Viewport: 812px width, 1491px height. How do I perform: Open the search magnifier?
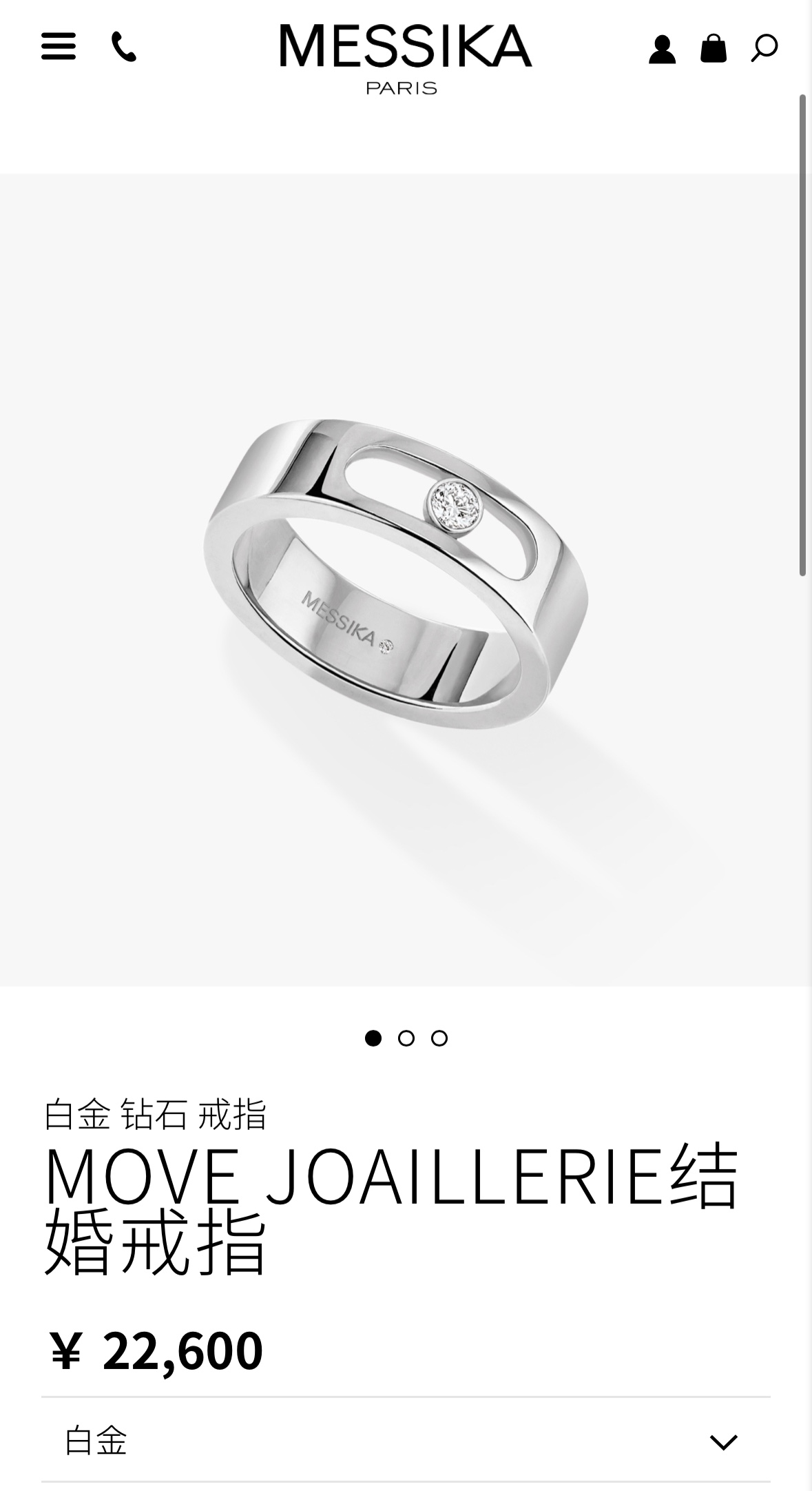(x=764, y=48)
